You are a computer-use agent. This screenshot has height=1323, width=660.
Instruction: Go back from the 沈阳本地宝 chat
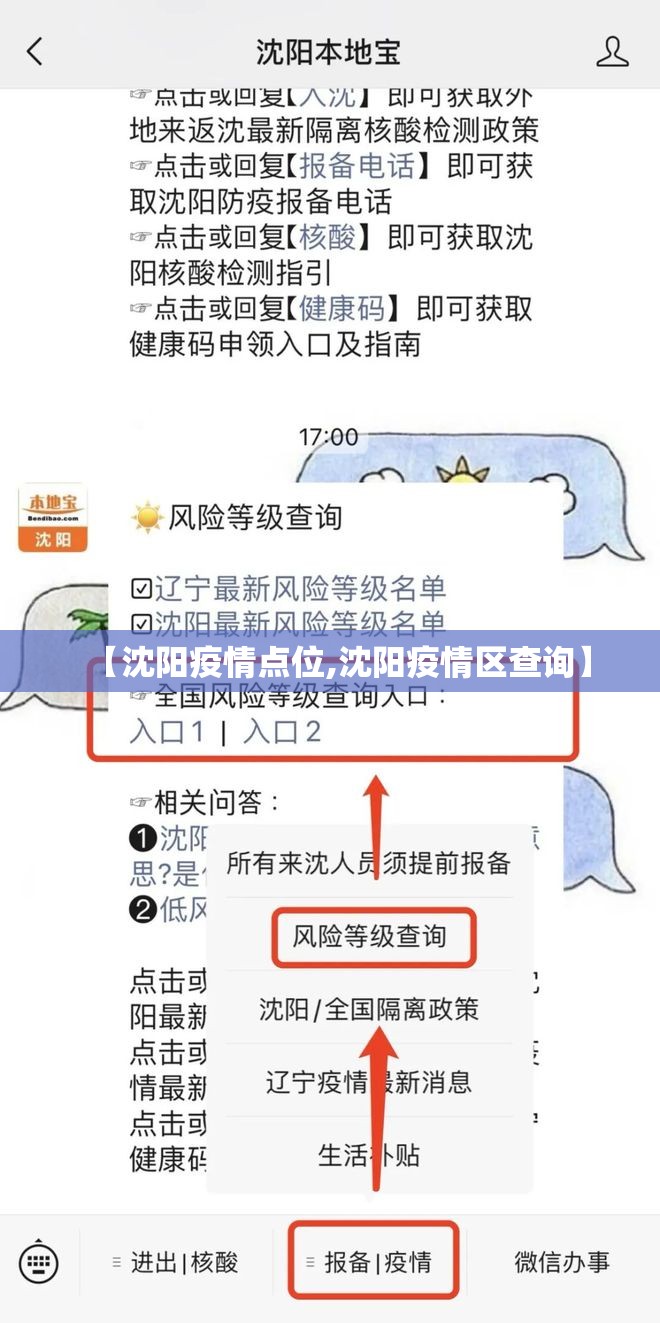[x=35, y=51]
